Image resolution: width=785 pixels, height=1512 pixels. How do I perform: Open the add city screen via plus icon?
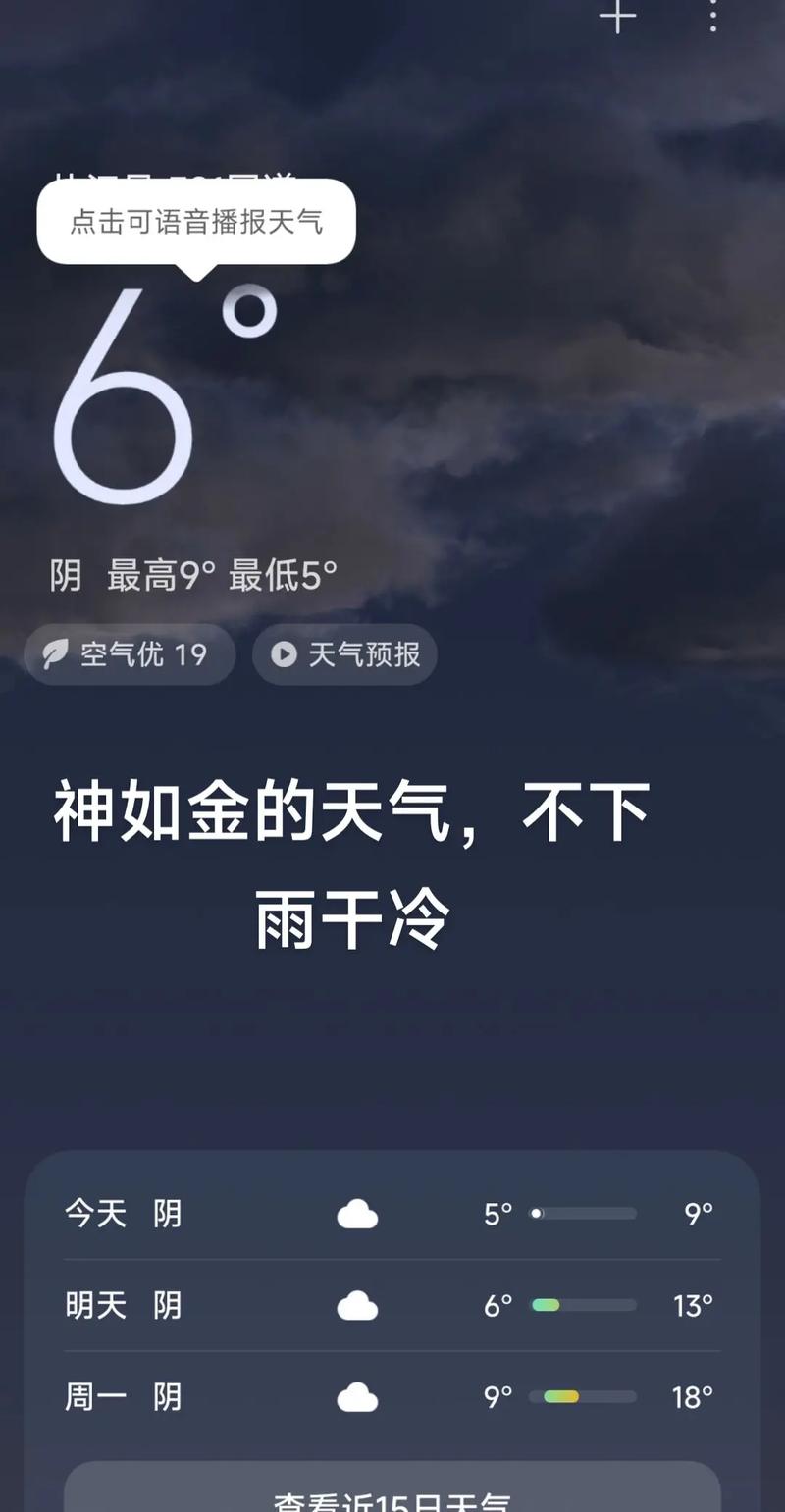point(618,17)
